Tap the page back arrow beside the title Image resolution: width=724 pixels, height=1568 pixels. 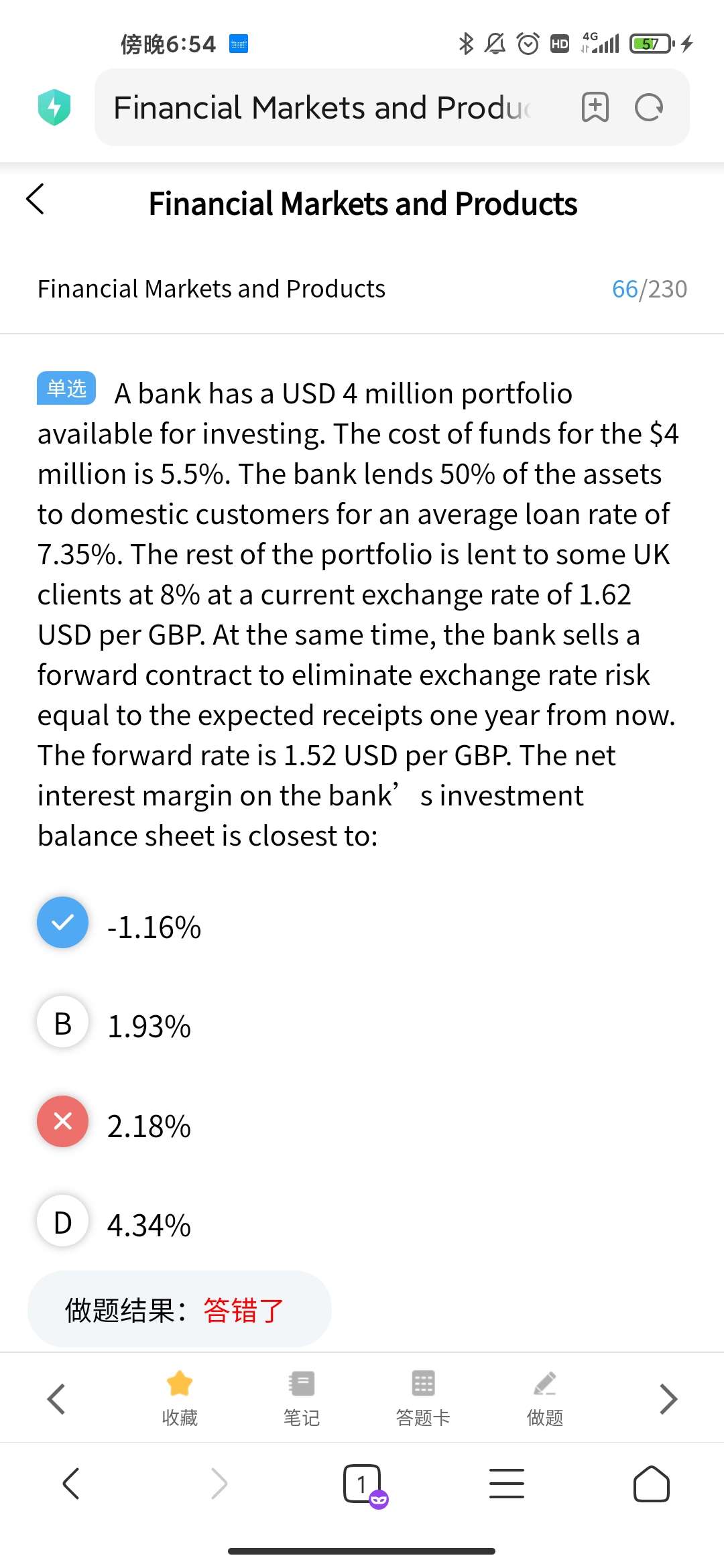point(36,199)
